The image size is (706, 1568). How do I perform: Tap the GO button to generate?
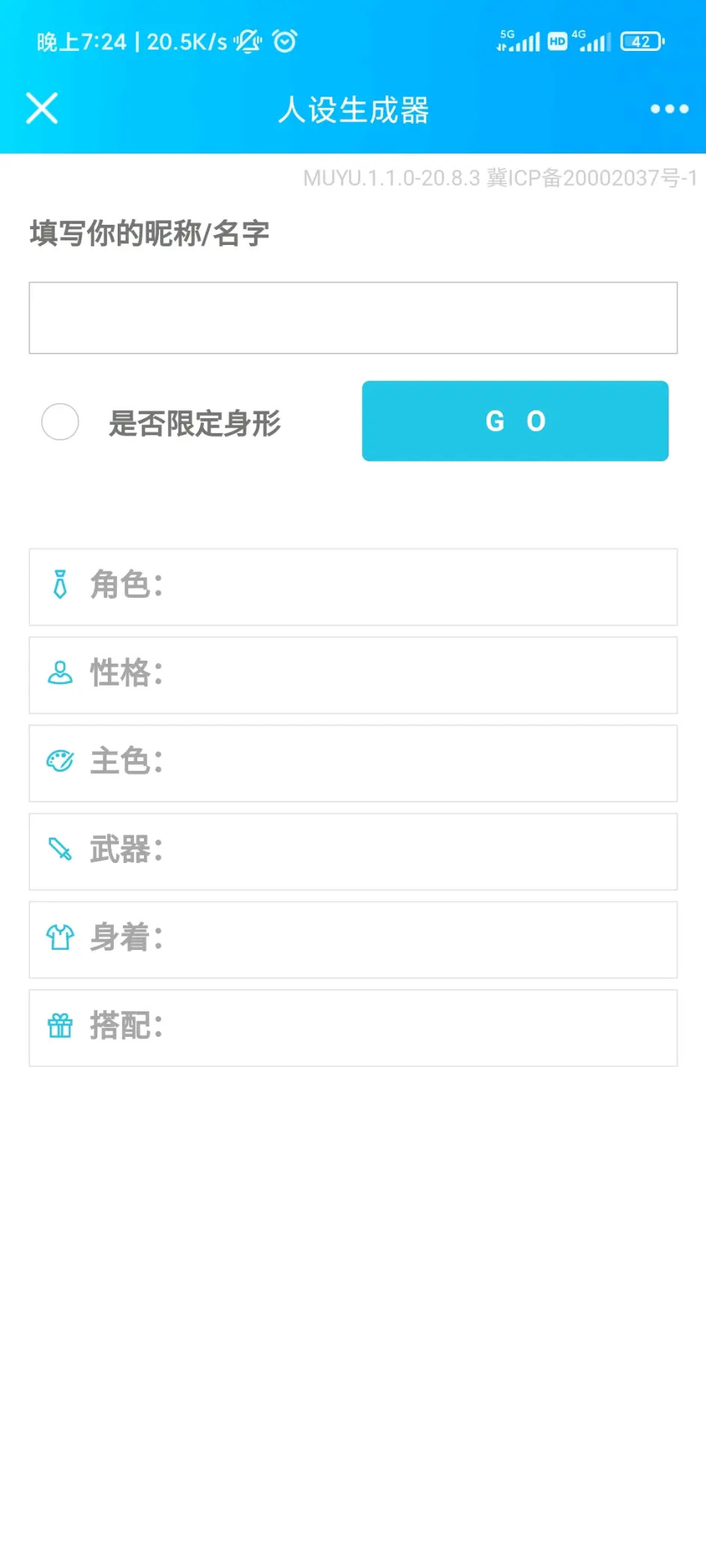(x=515, y=421)
